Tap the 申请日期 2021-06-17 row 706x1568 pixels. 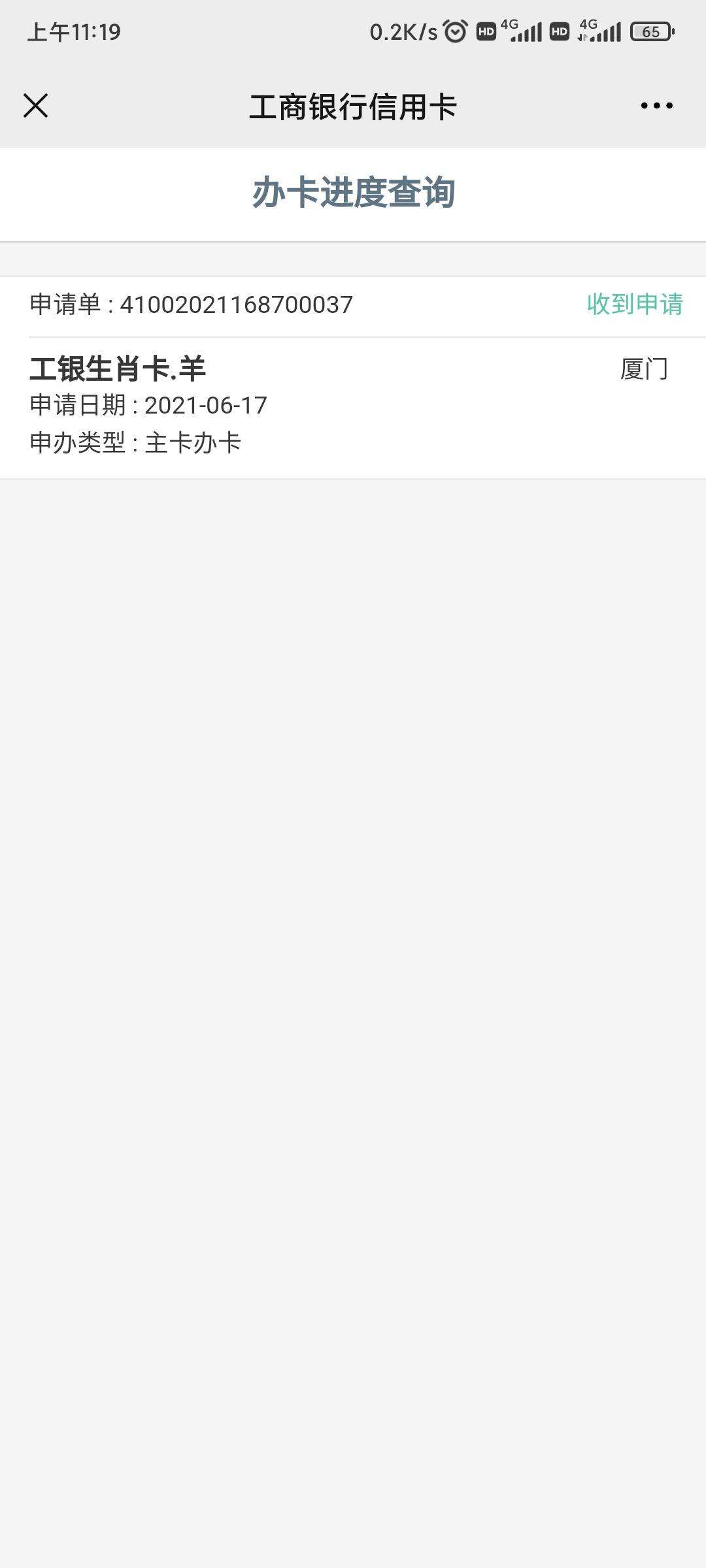tap(148, 405)
